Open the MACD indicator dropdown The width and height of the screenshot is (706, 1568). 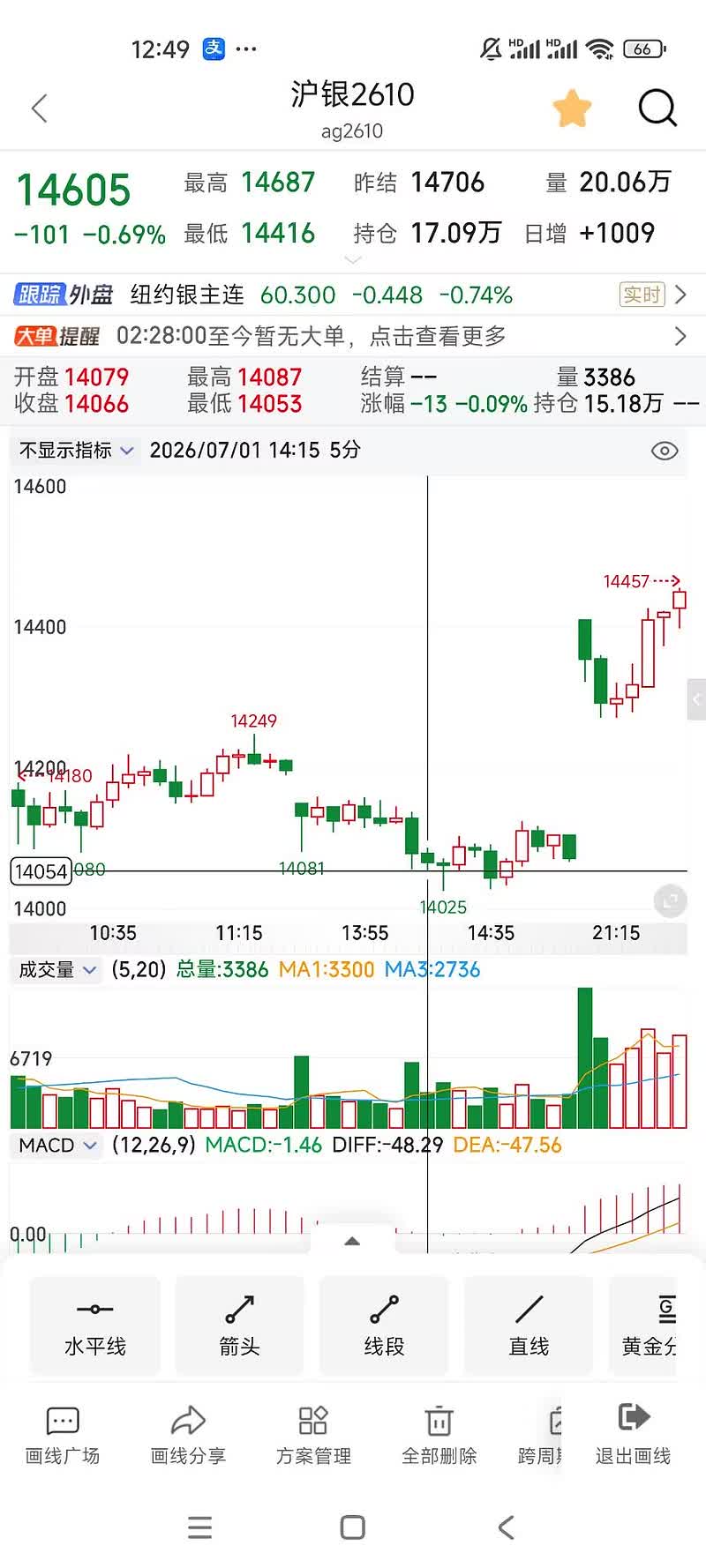click(x=57, y=1146)
